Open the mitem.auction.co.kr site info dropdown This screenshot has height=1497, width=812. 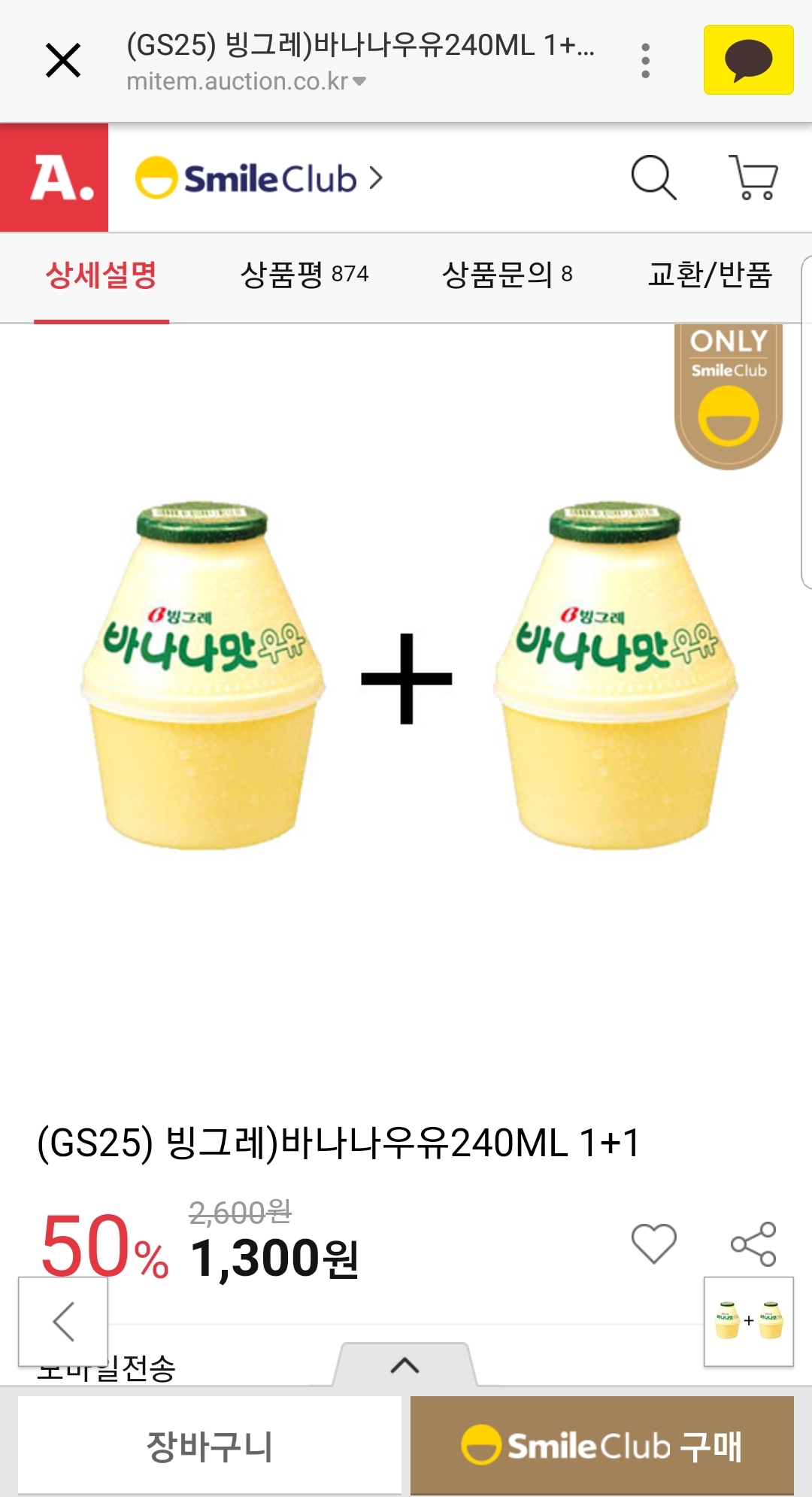[359, 81]
